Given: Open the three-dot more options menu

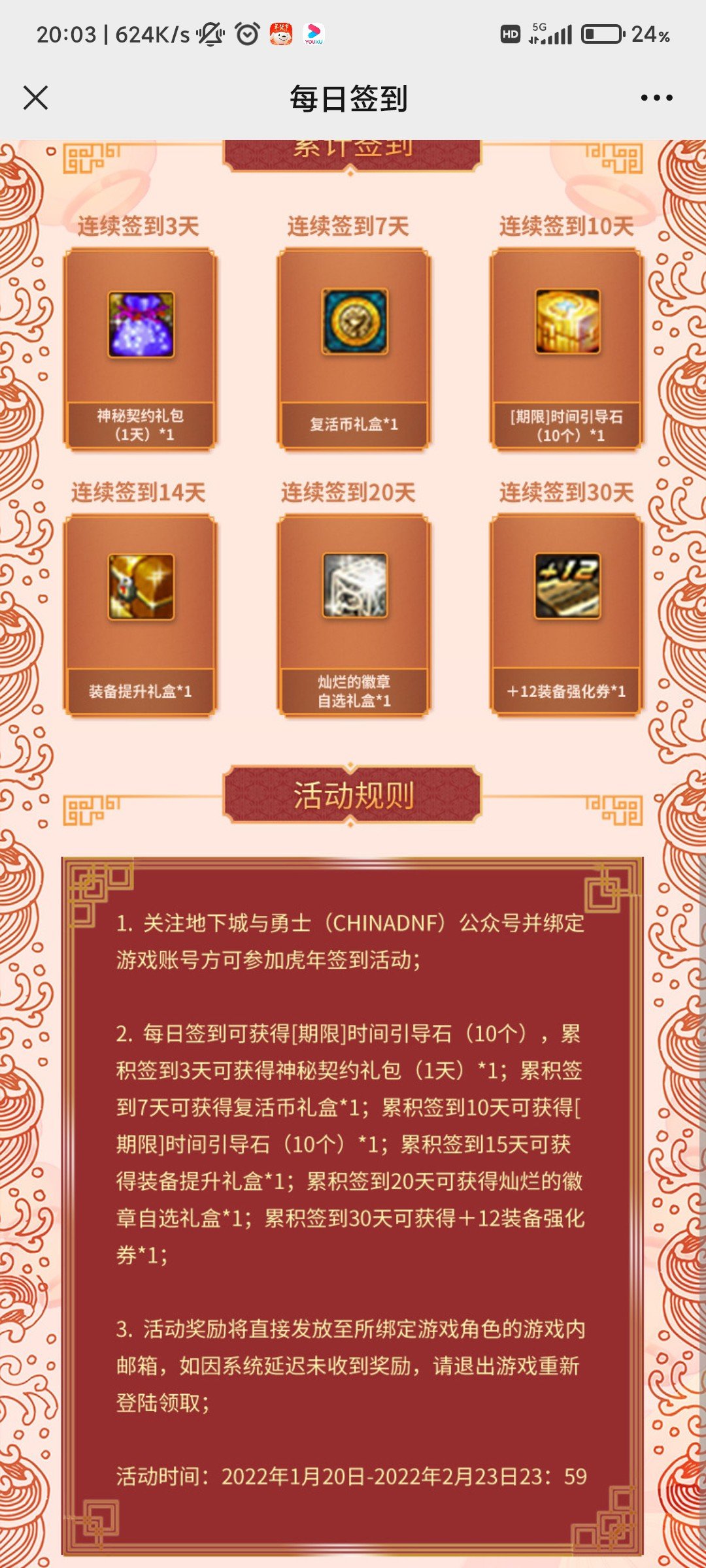Looking at the screenshot, I should 656,98.
